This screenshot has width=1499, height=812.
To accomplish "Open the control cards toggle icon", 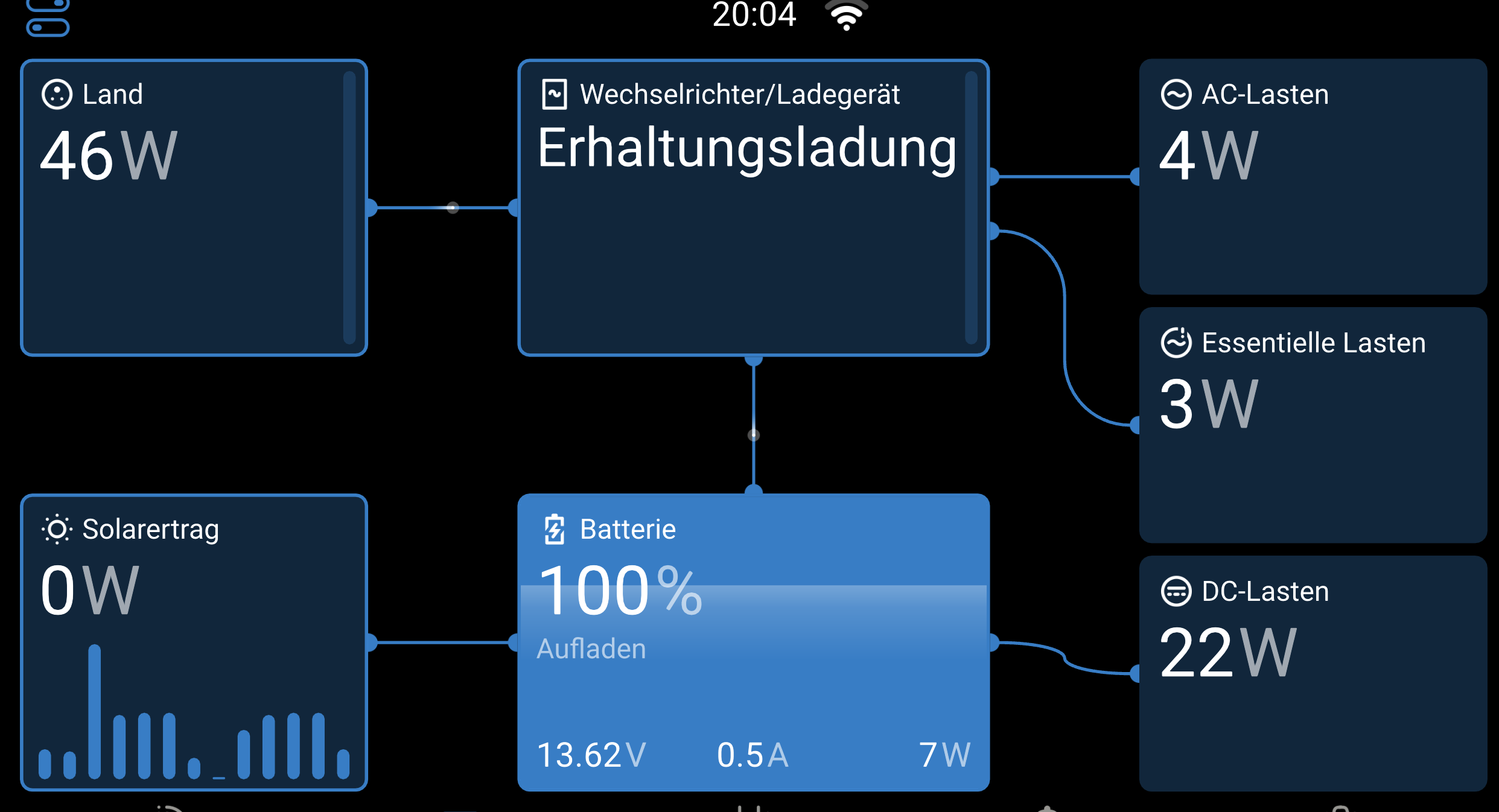I will tap(48, 18).
